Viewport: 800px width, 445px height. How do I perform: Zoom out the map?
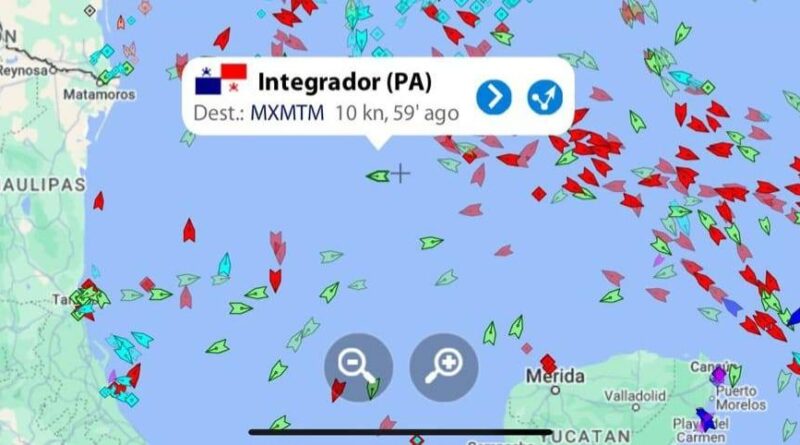(357, 366)
